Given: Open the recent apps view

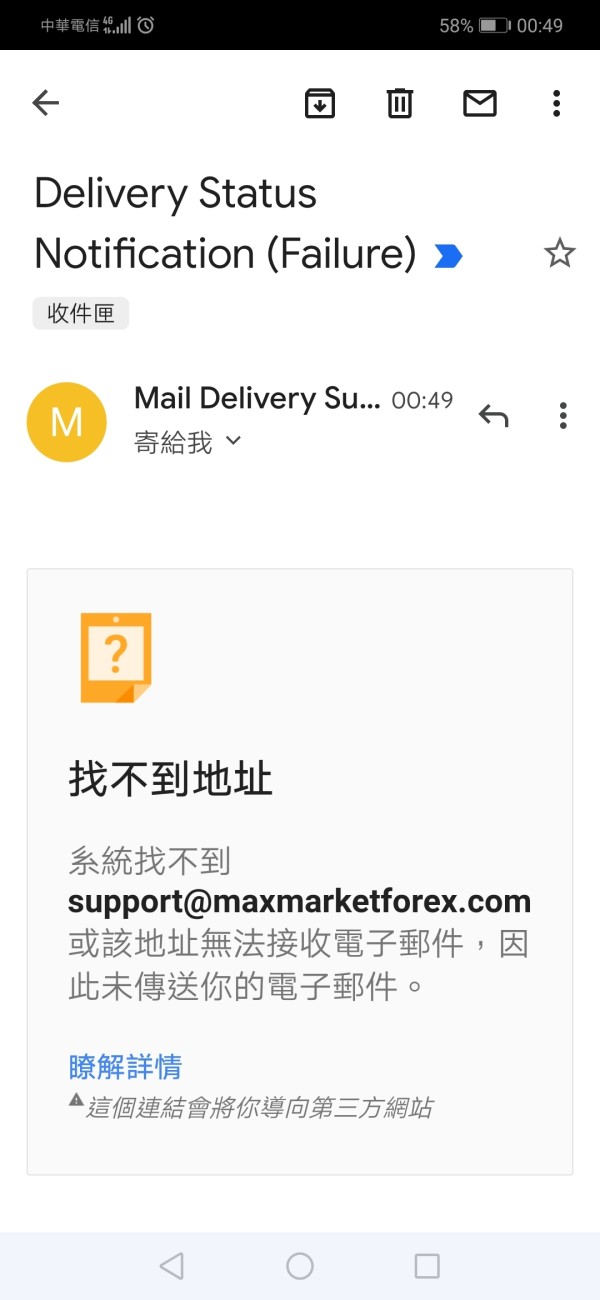Looking at the screenshot, I should point(427,1266).
